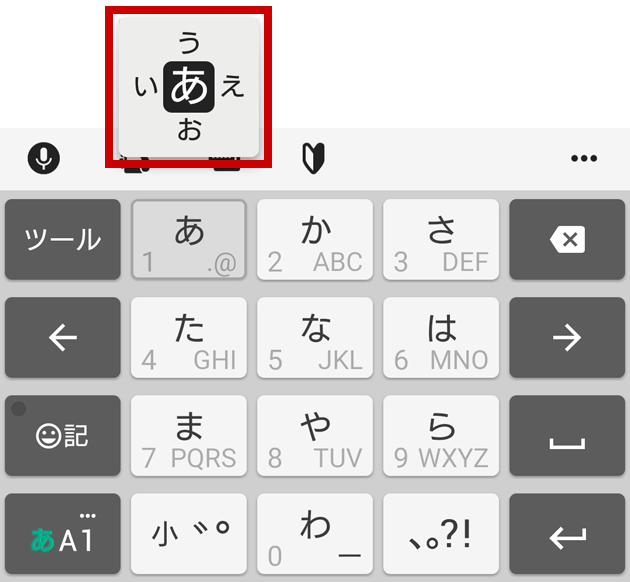The image size is (630, 582).
Task: Move cursor left with arrow key
Action: point(62,338)
